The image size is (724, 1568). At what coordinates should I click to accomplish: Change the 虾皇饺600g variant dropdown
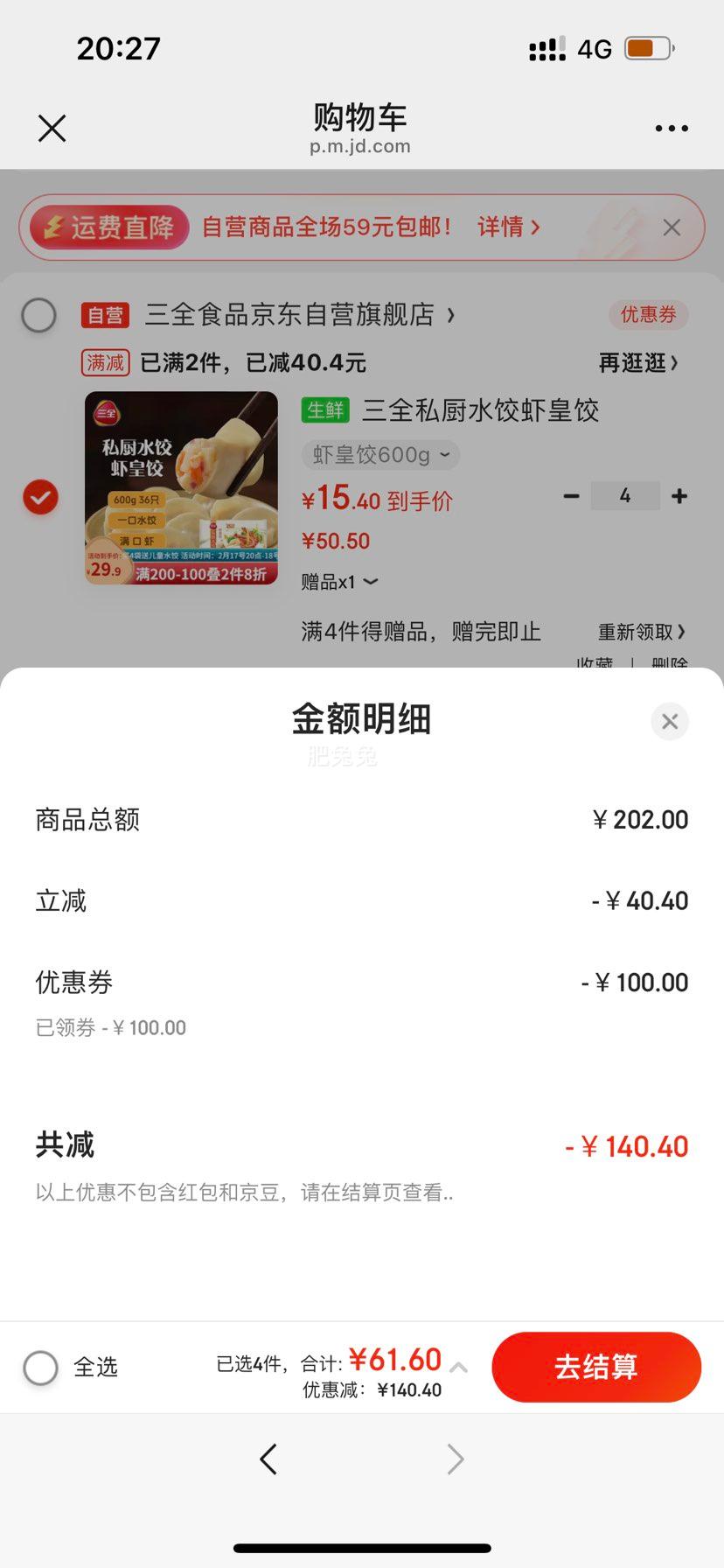click(x=381, y=455)
